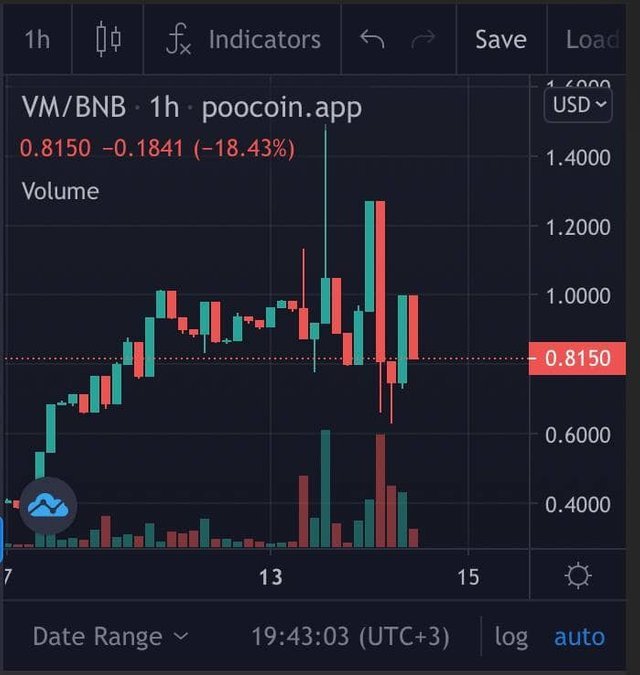The image size is (640, 675).
Task: Toggle the auto price scale
Action: 579,636
